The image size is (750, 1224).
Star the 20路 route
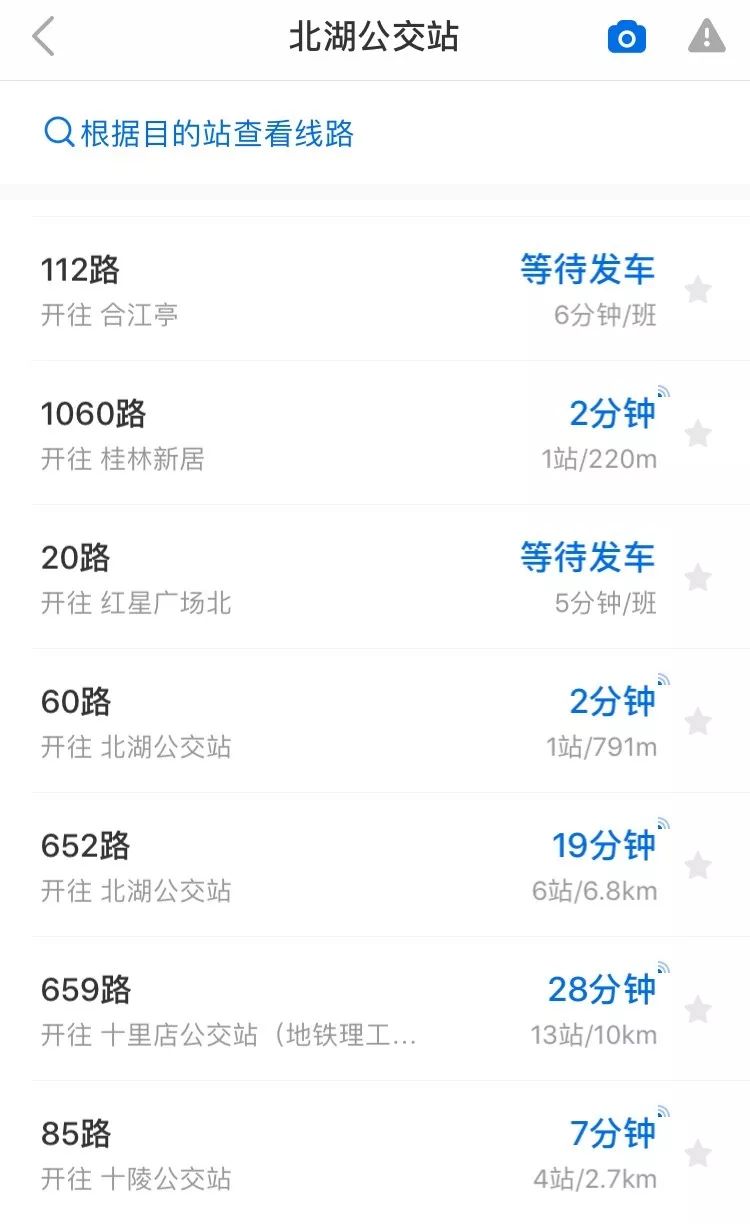coord(698,577)
